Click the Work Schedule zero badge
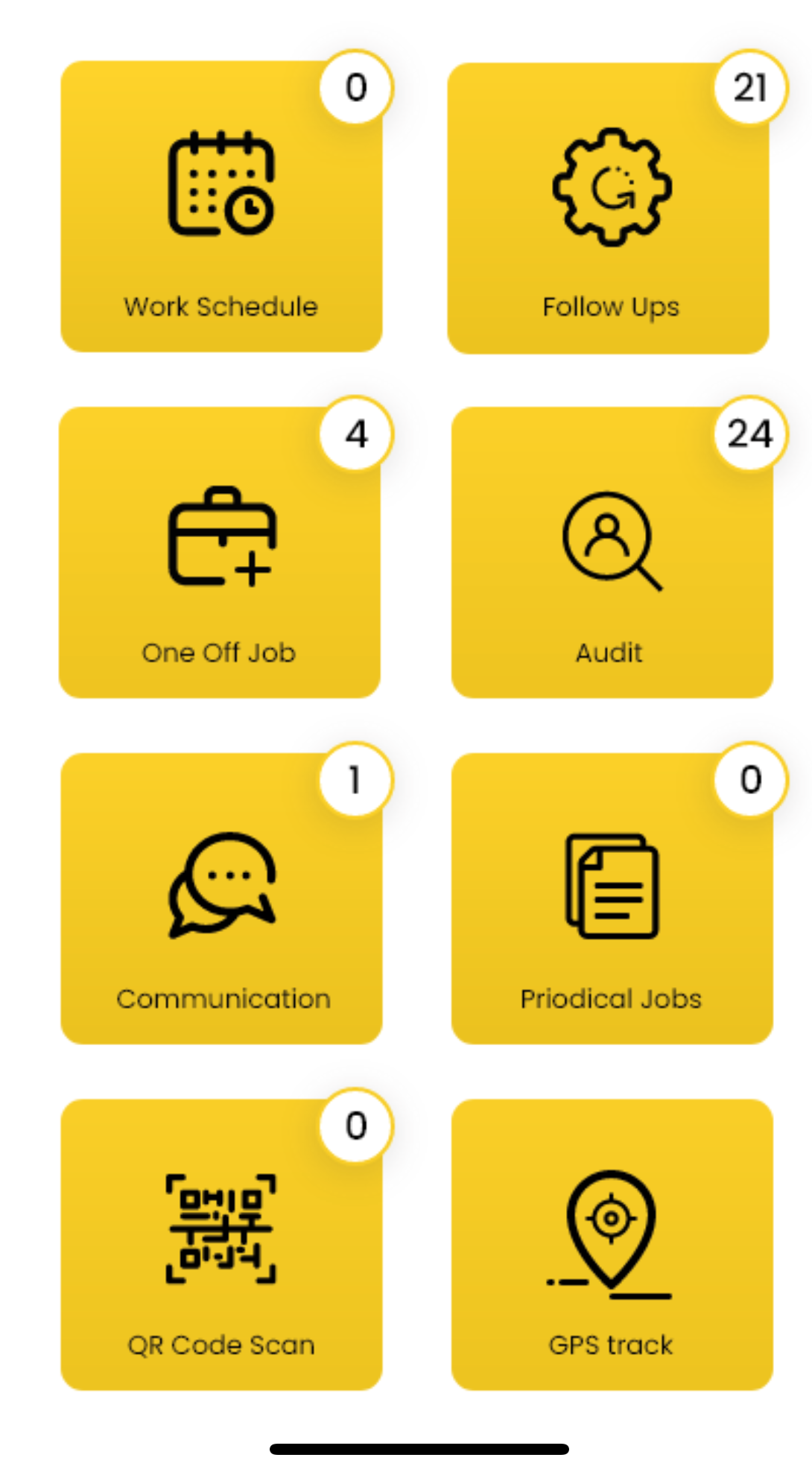Screen dimensions: 812x1472 click(356, 87)
